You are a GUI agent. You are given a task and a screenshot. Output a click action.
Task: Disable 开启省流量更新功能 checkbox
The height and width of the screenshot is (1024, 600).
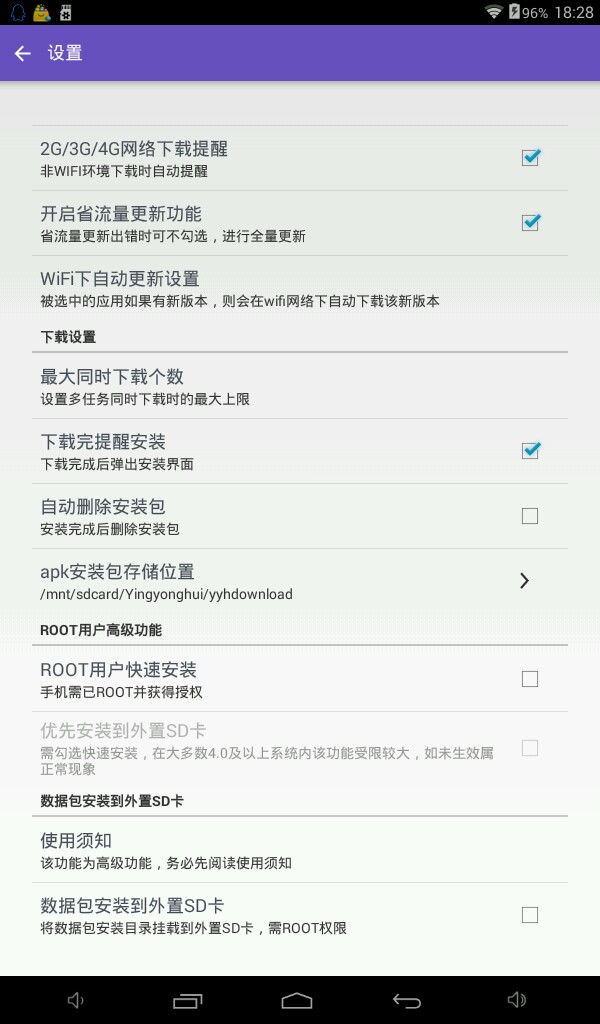point(530,222)
